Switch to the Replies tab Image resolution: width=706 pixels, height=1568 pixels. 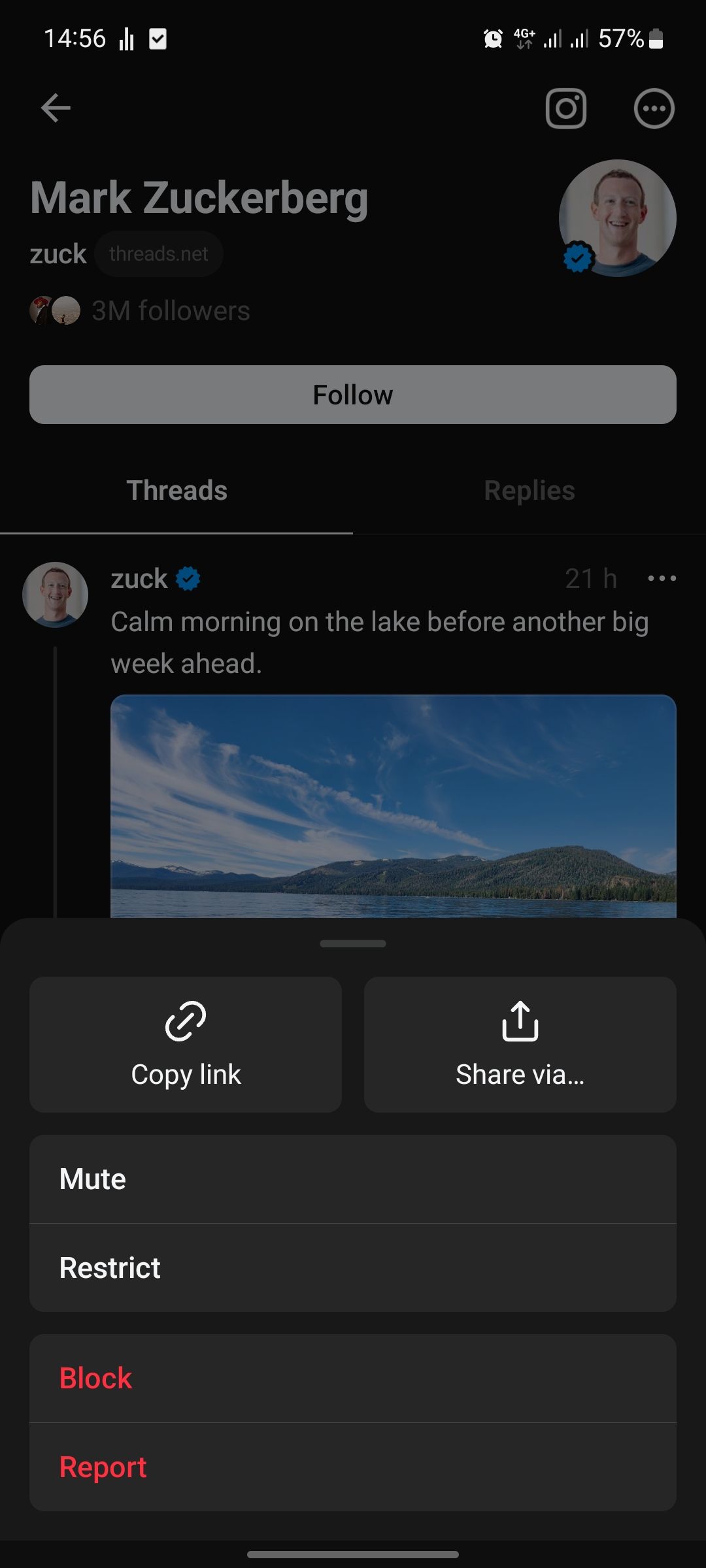528,490
